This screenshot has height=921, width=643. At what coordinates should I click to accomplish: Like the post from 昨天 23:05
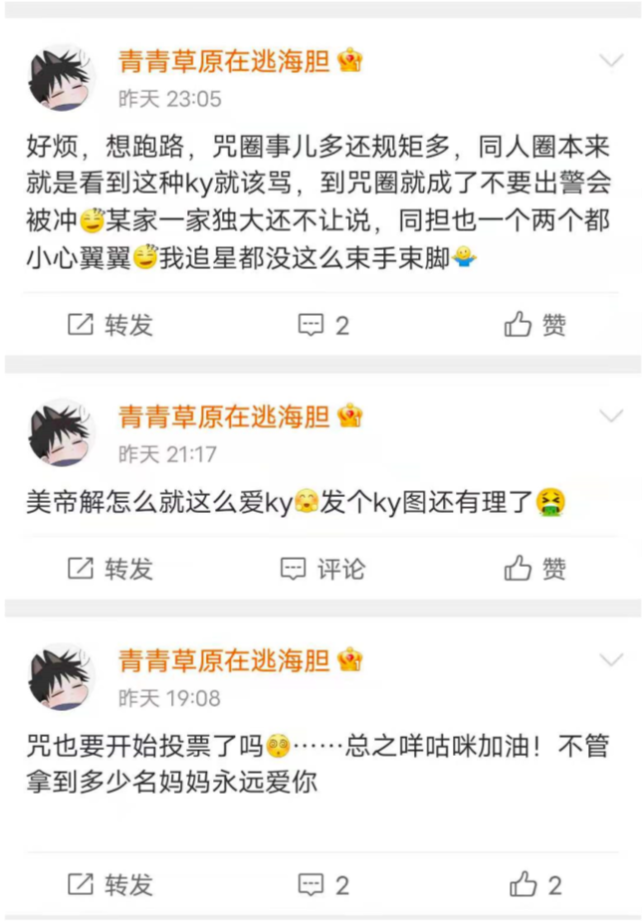536,324
